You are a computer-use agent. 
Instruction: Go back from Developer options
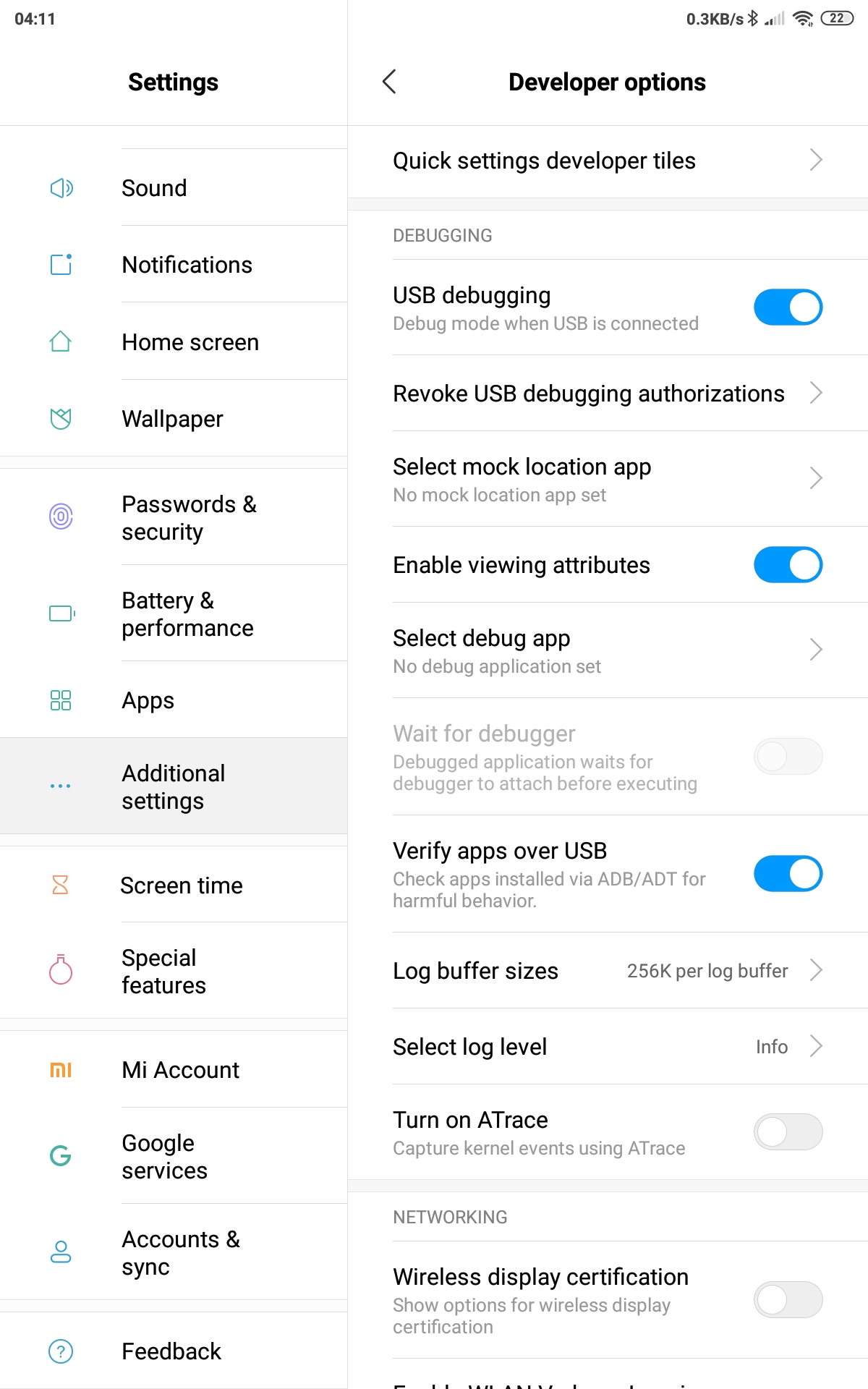point(389,82)
